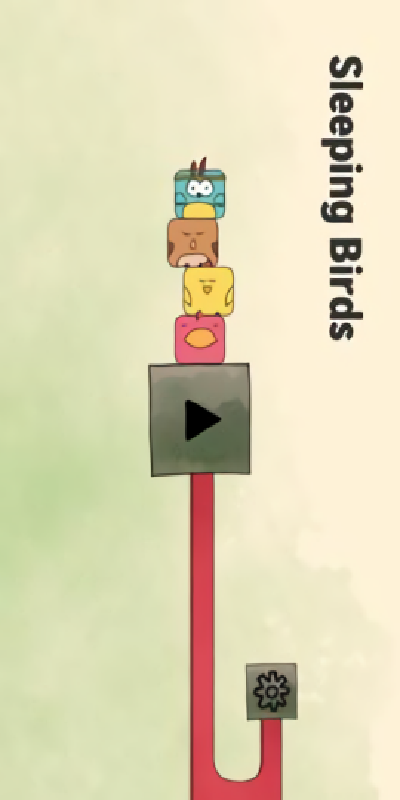Open the settings gear
This screenshot has height=800, width=400.
tap(271, 691)
